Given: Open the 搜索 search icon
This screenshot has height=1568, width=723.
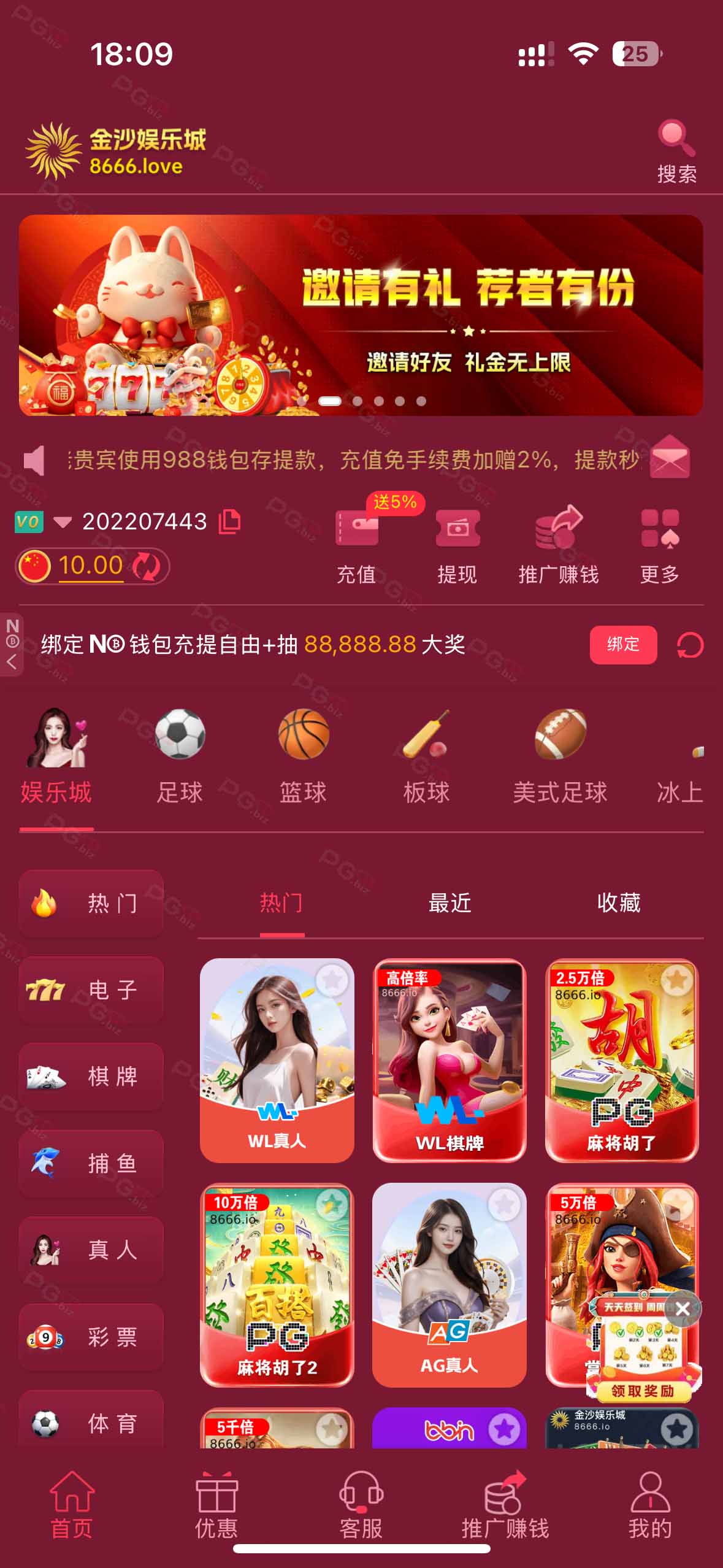Looking at the screenshot, I should pos(676,151).
